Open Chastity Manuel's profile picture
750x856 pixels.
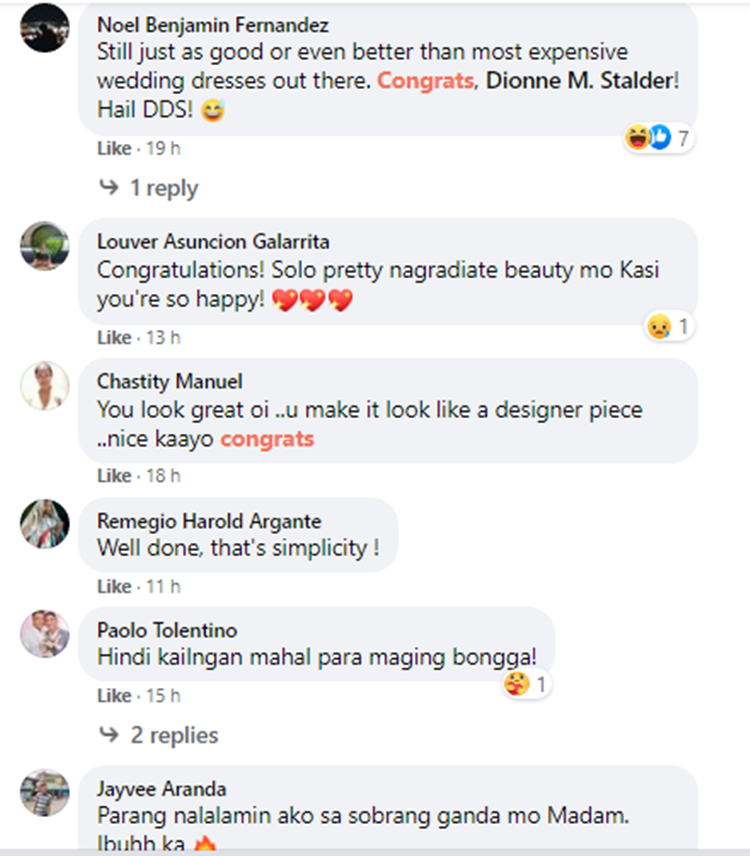click(x=45, y=386)
